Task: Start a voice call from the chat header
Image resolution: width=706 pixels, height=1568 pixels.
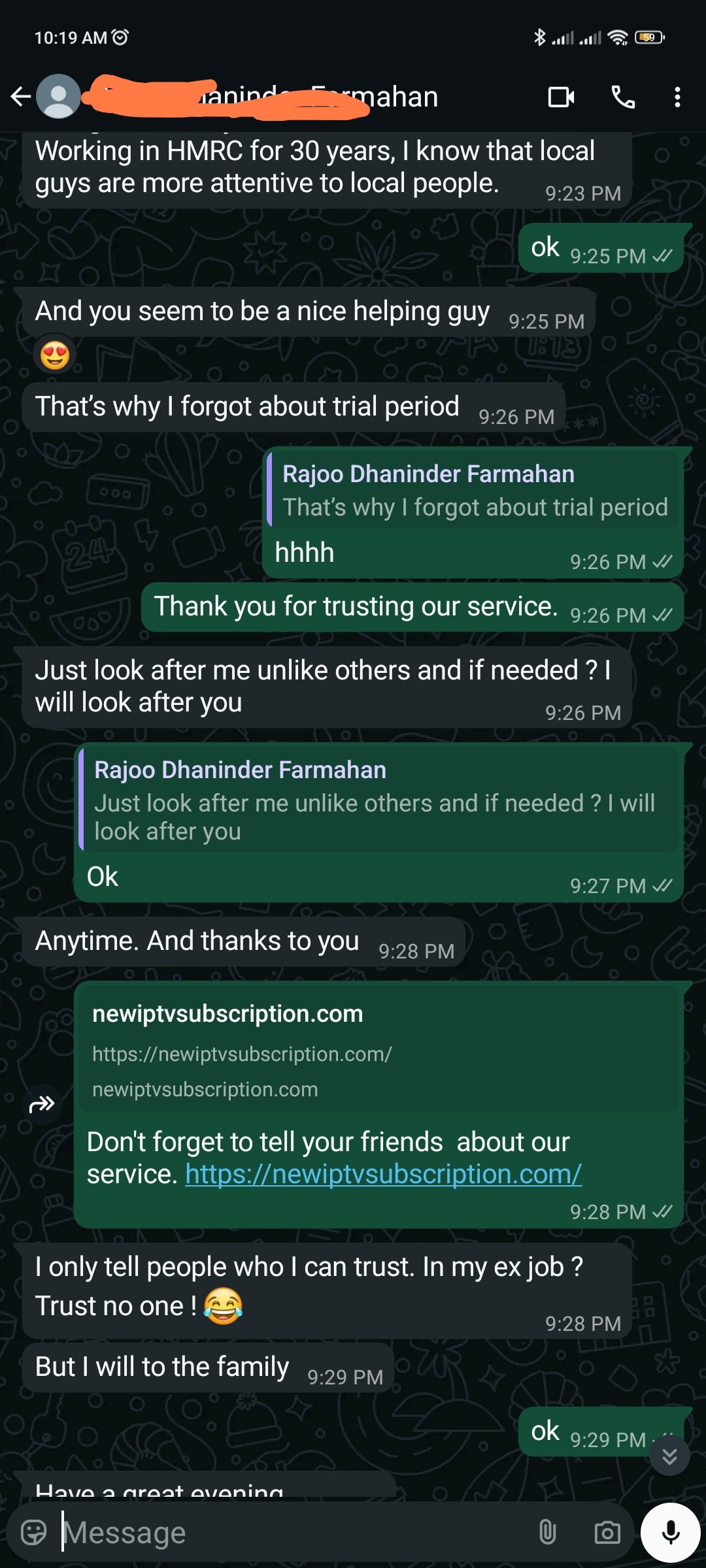Action: [622, 96]
